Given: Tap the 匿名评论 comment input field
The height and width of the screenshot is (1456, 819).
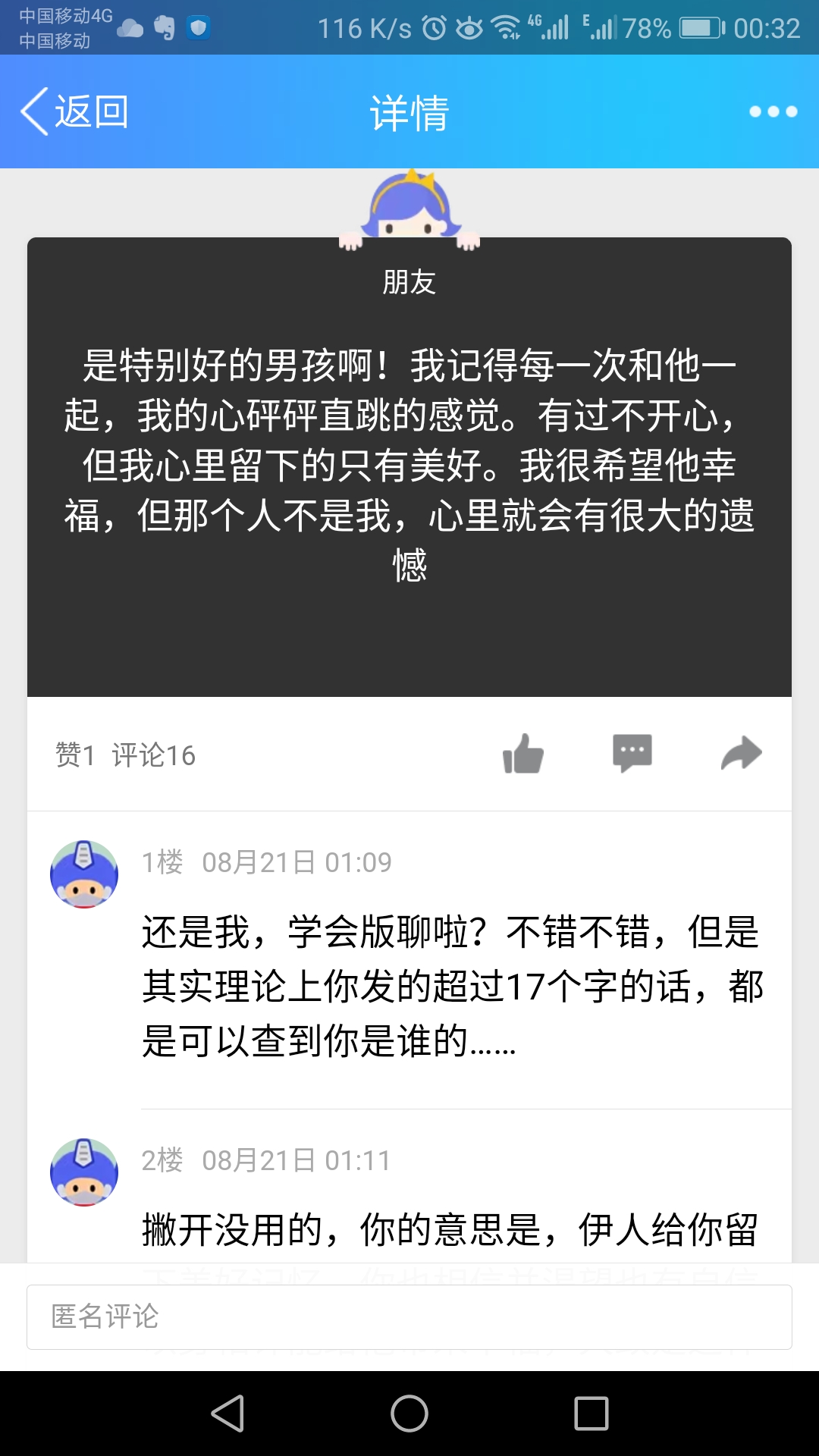Looking at the screenshot, I should (x=409, y=1317).
